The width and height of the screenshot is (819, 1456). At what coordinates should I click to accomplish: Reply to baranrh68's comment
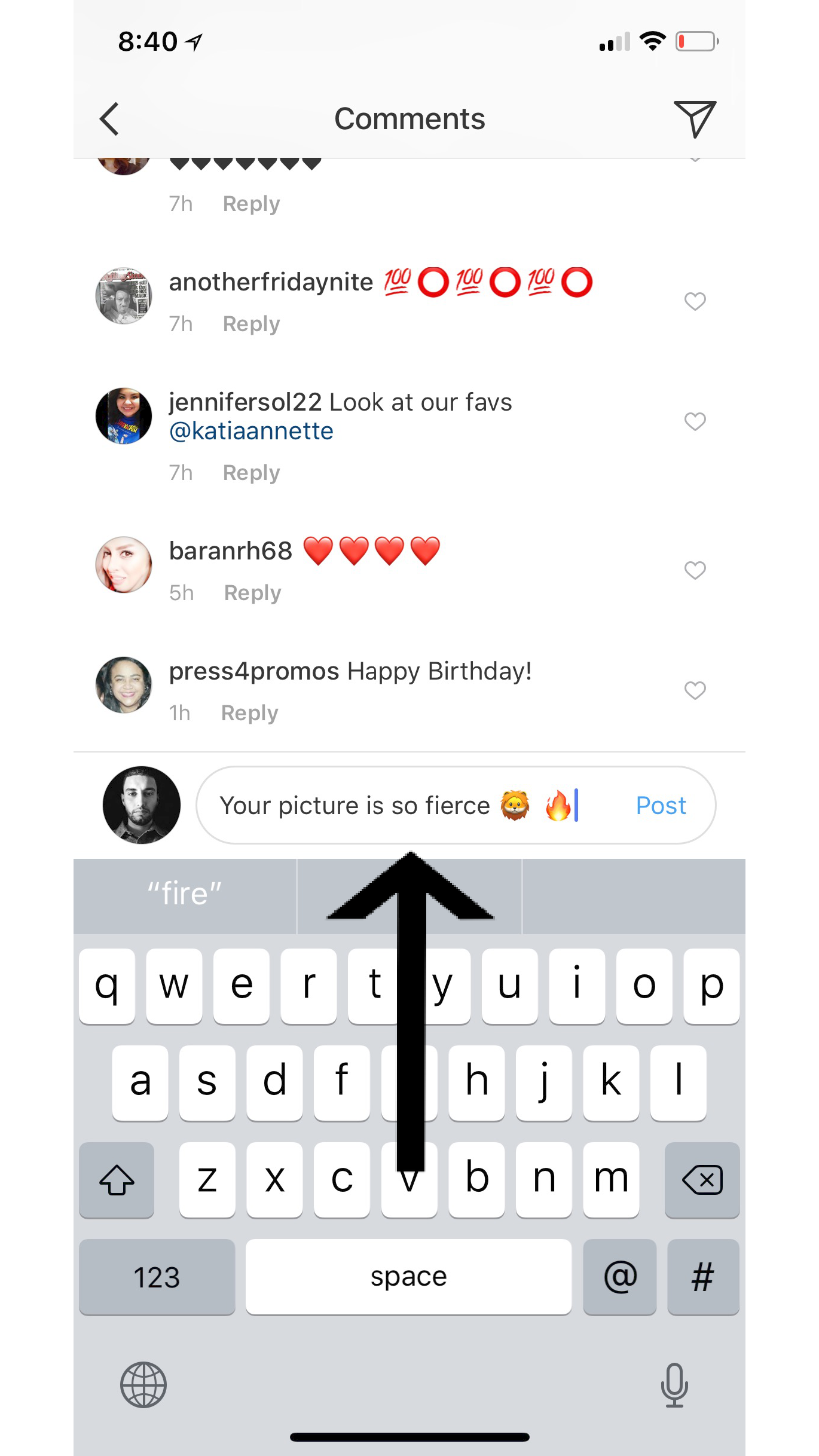252,593
